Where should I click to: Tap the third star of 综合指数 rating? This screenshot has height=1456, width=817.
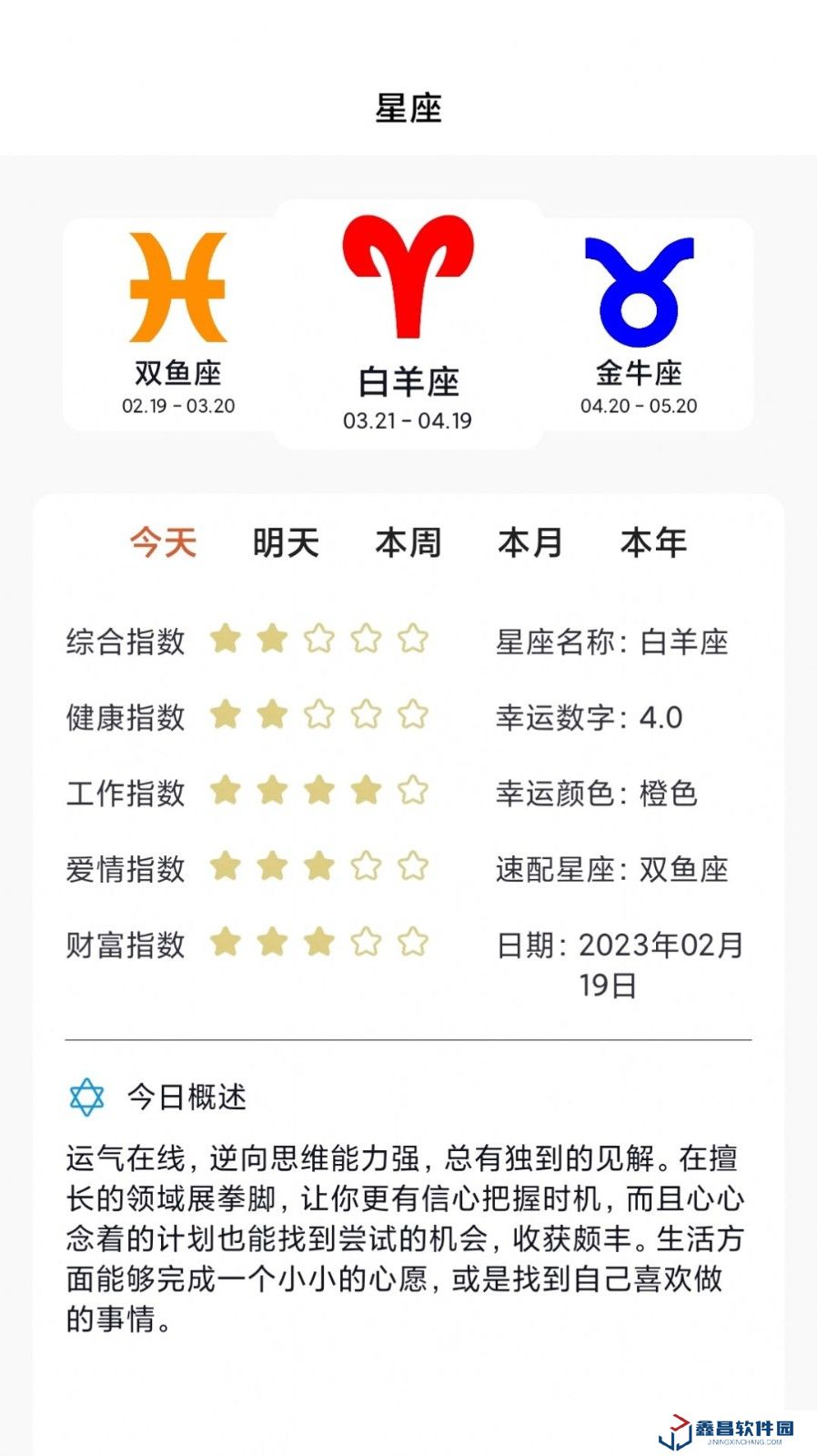point(318,639)
